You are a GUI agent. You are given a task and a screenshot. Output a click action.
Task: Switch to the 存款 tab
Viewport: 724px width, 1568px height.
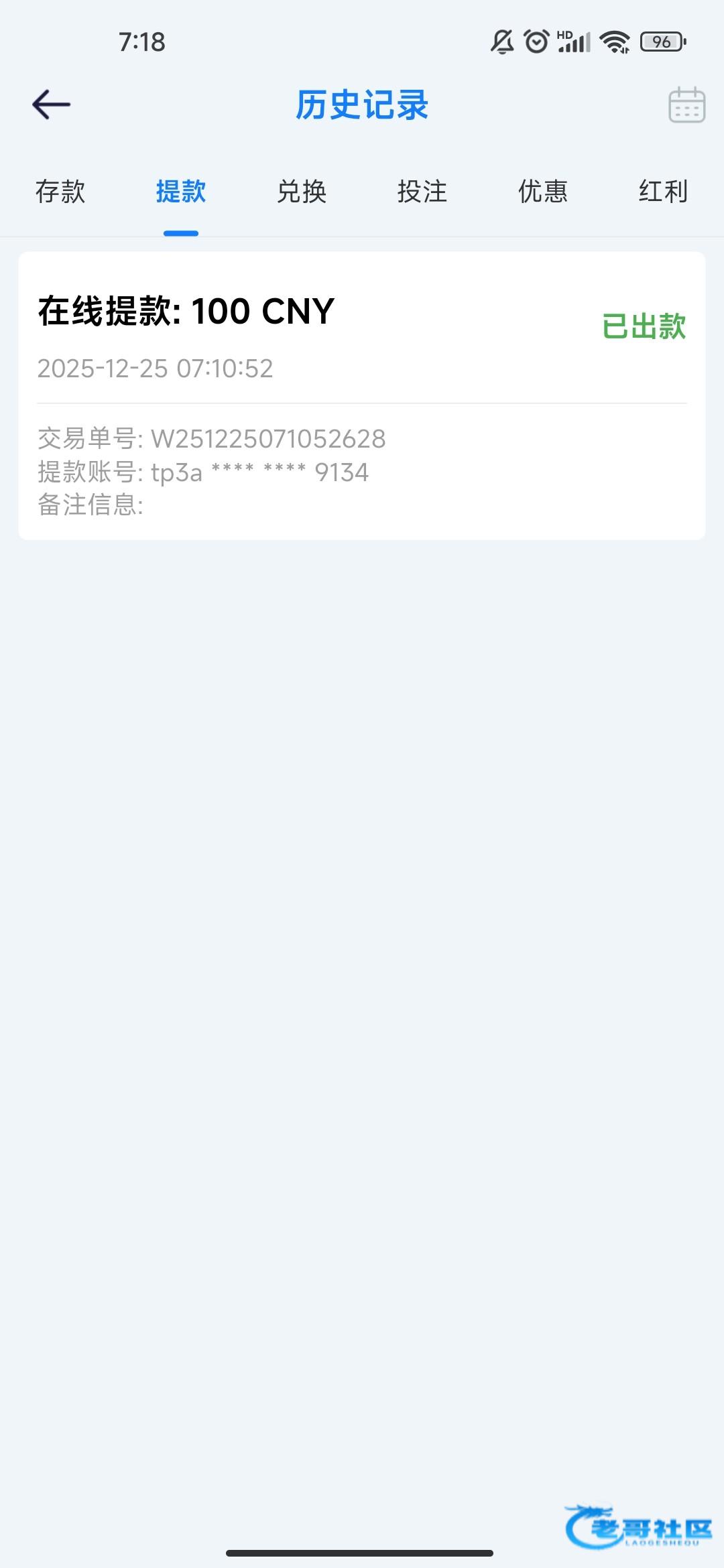click(60, 192)
